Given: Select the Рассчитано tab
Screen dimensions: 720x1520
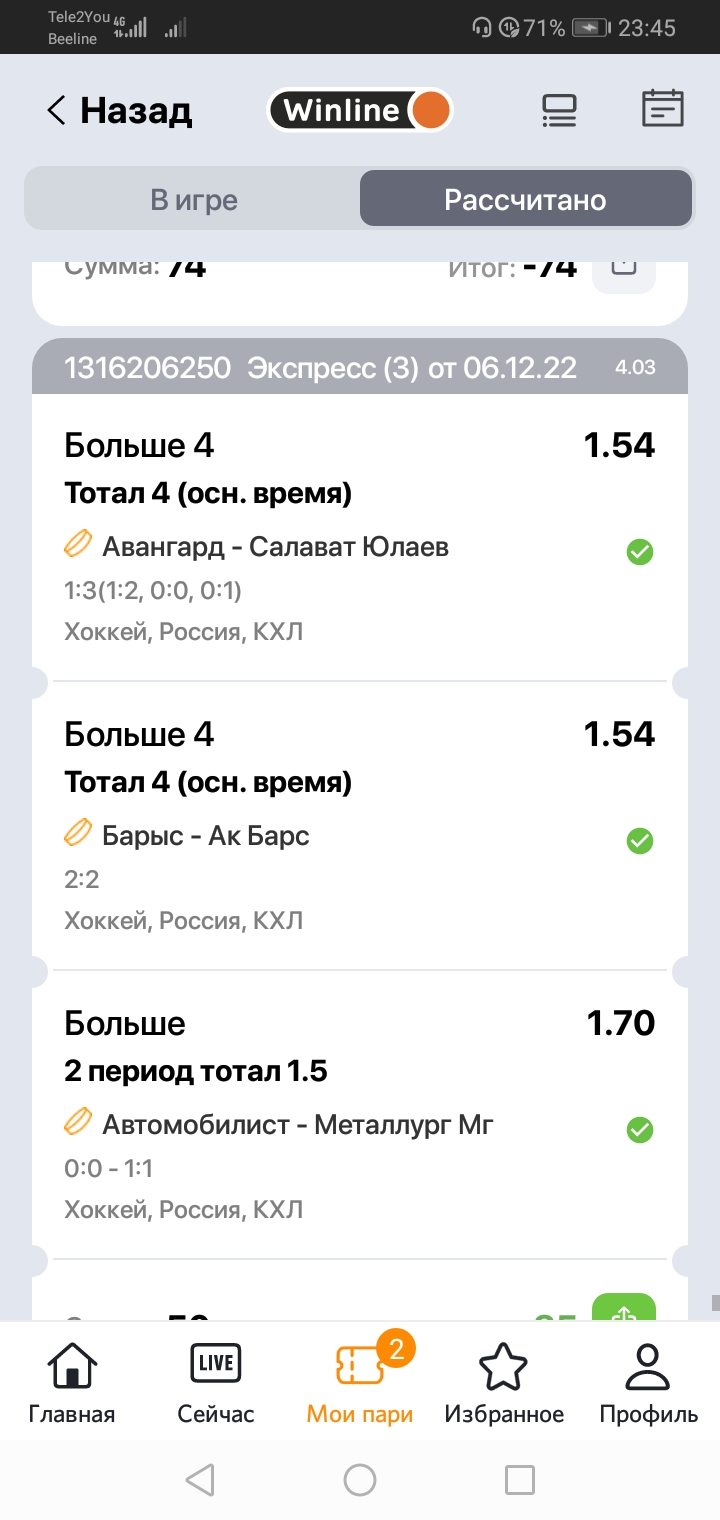Looking at the screenshot, I should coord(525,199).
